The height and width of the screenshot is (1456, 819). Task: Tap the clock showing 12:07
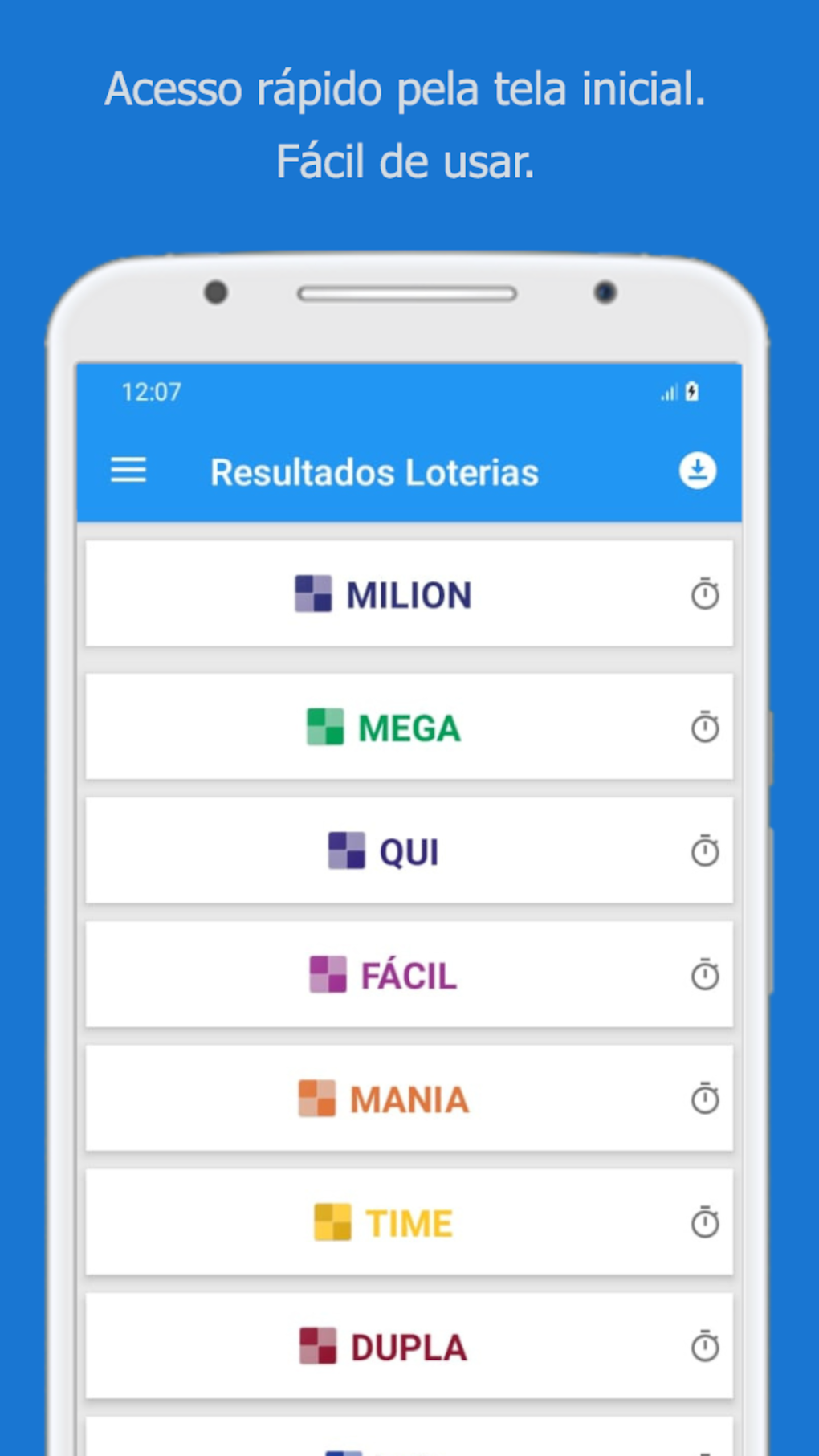click(150, 393)
